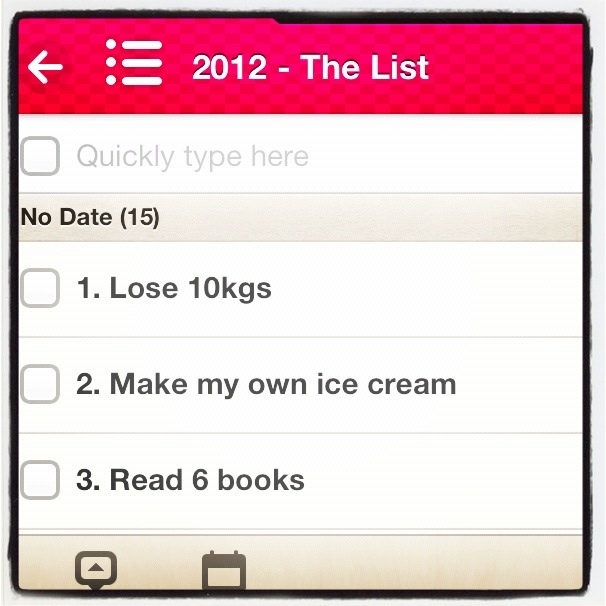Open the Read 6 books task
606x606 pixels.
190,480
